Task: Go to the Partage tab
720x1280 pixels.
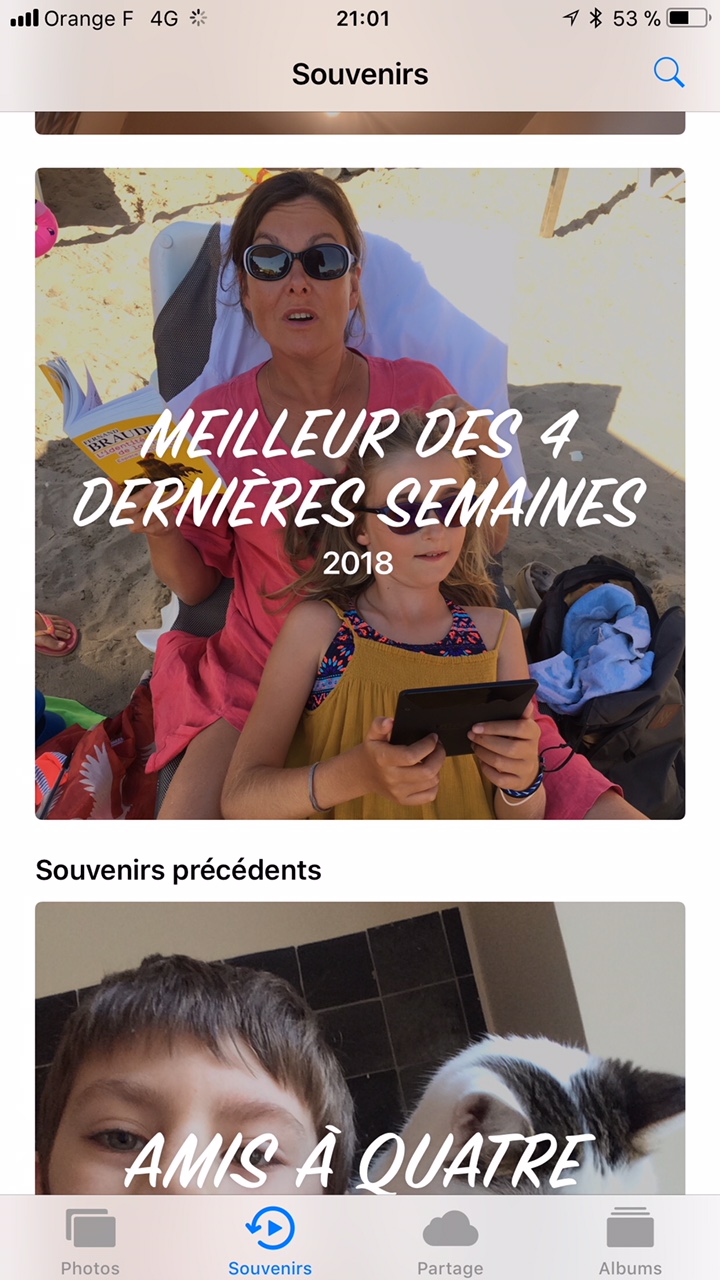Action: tap(450, 1240)
